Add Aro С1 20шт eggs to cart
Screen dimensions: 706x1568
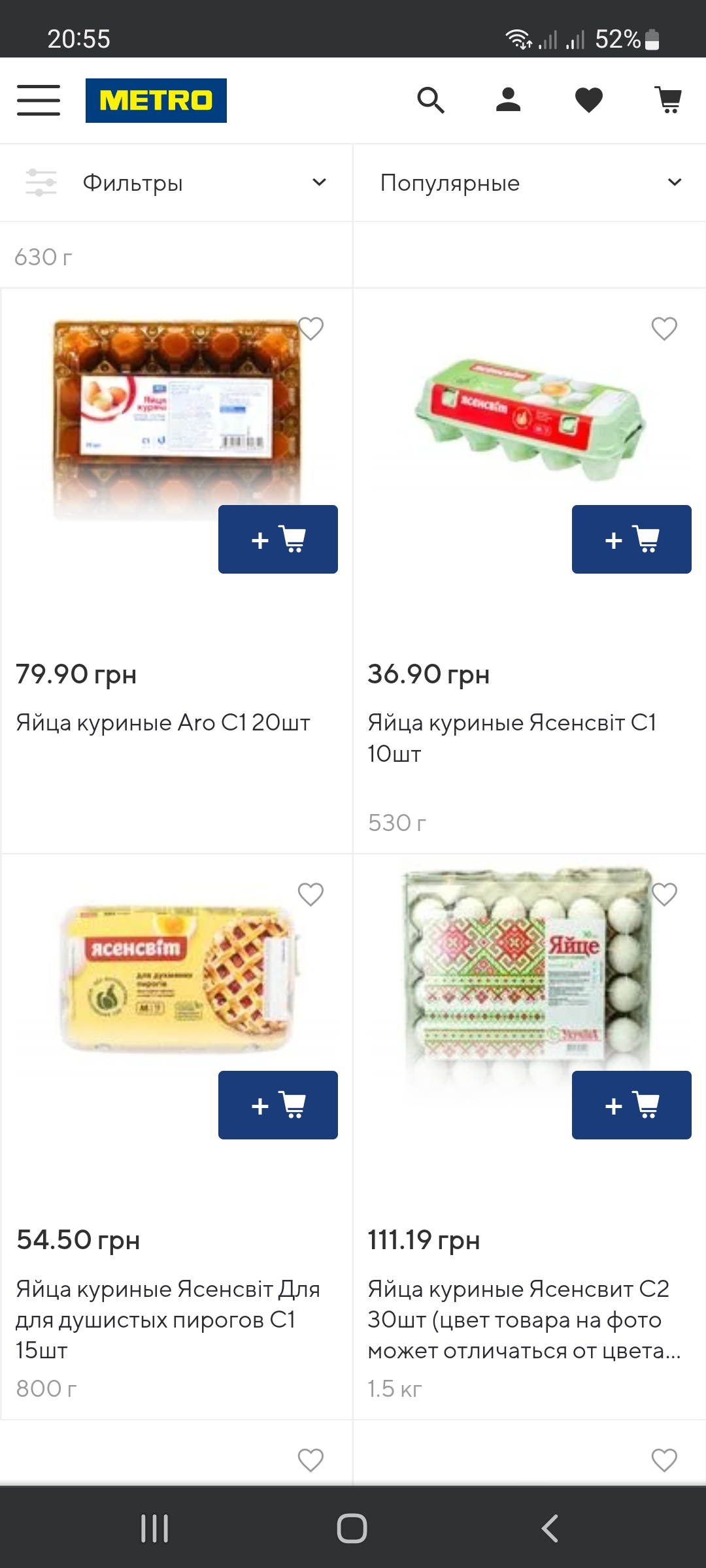[x=278, y=539]
